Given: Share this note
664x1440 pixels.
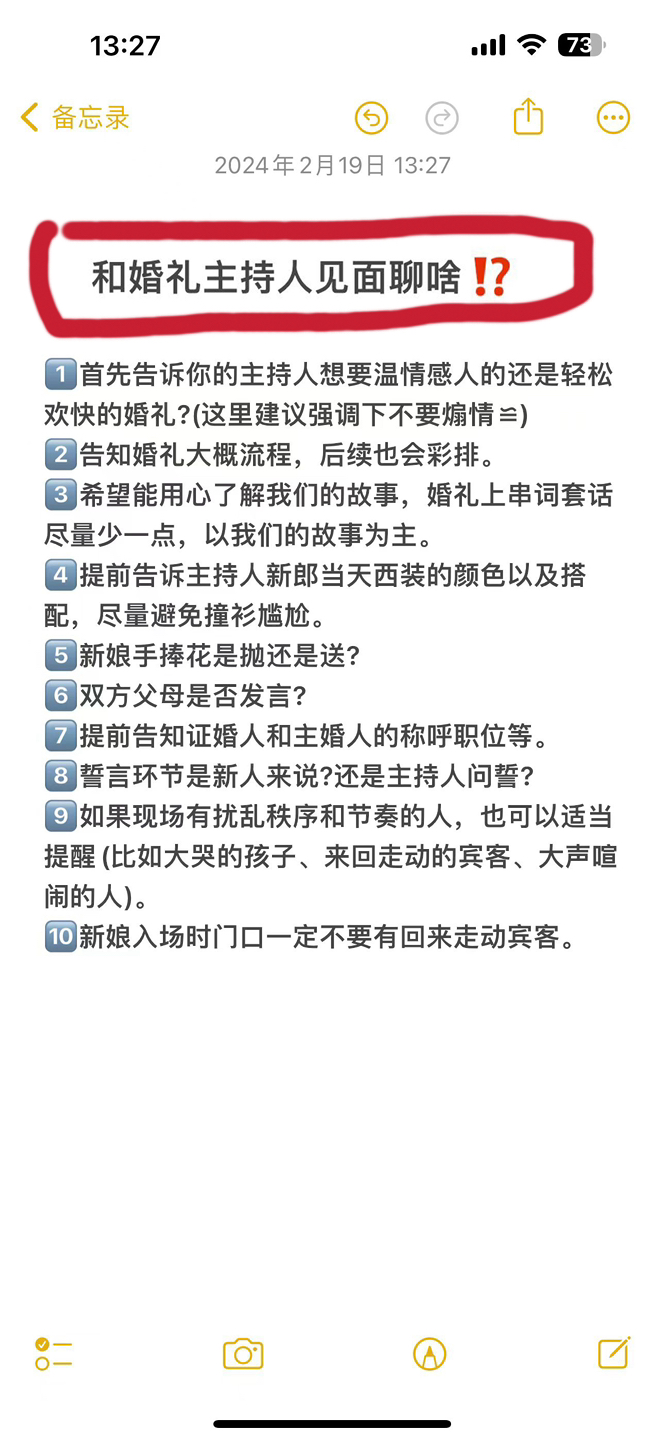Looking at the screenshot, I should coord(528,116).
